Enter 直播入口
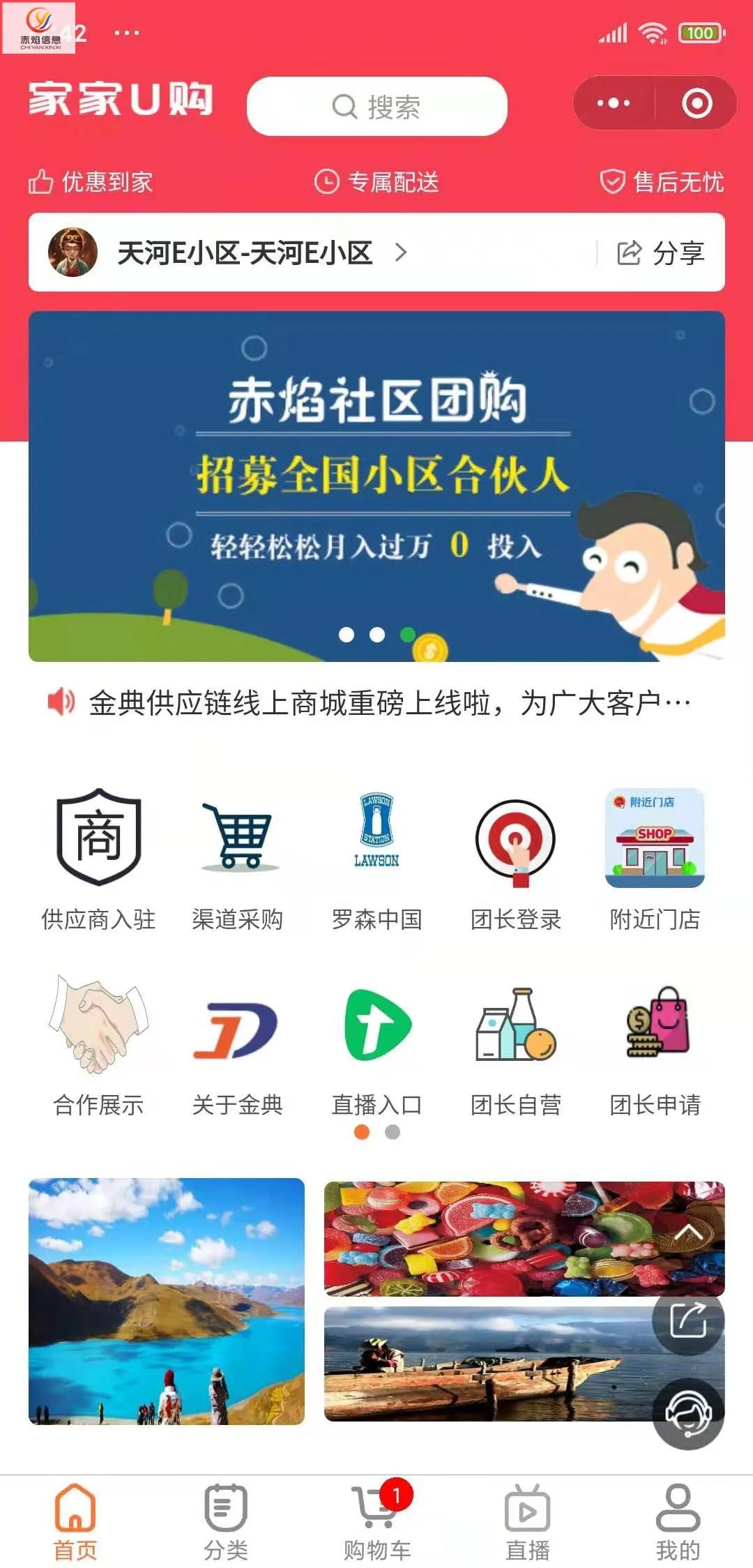The image size is (753, 1568). (376, 1046)
